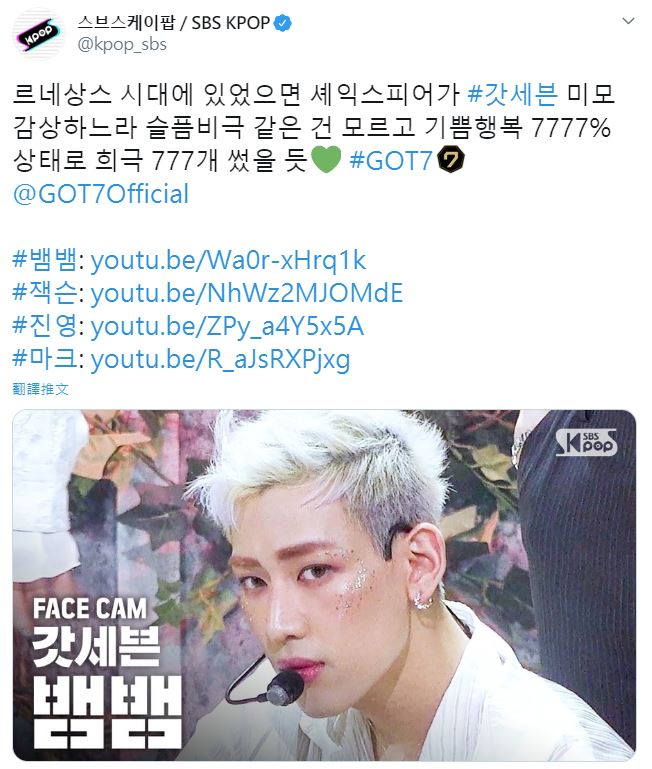Open the tweet options chevron
Screen dimensions: 652x769
tap(627, 22)
